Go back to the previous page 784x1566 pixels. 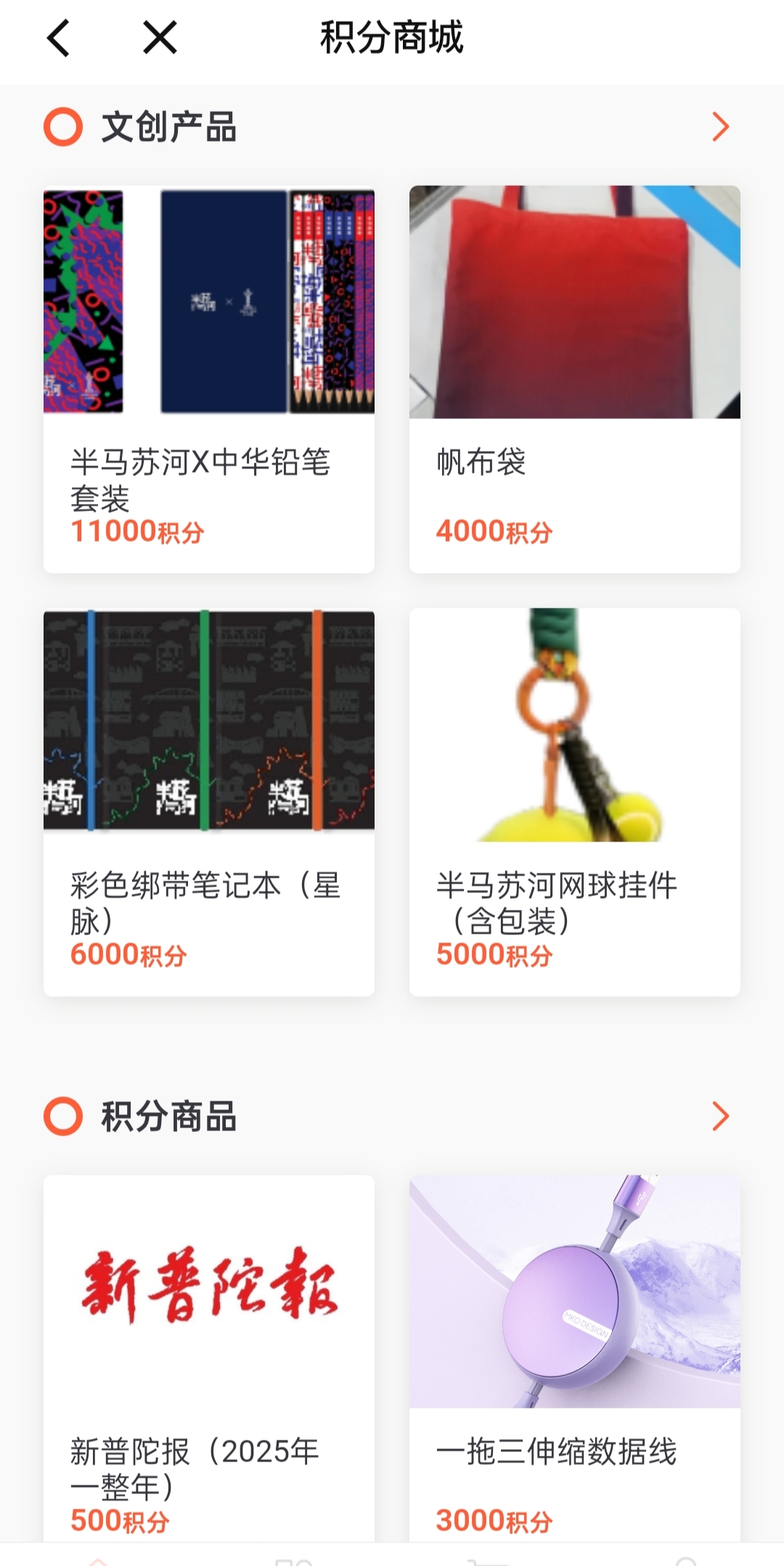pos(58,38)
